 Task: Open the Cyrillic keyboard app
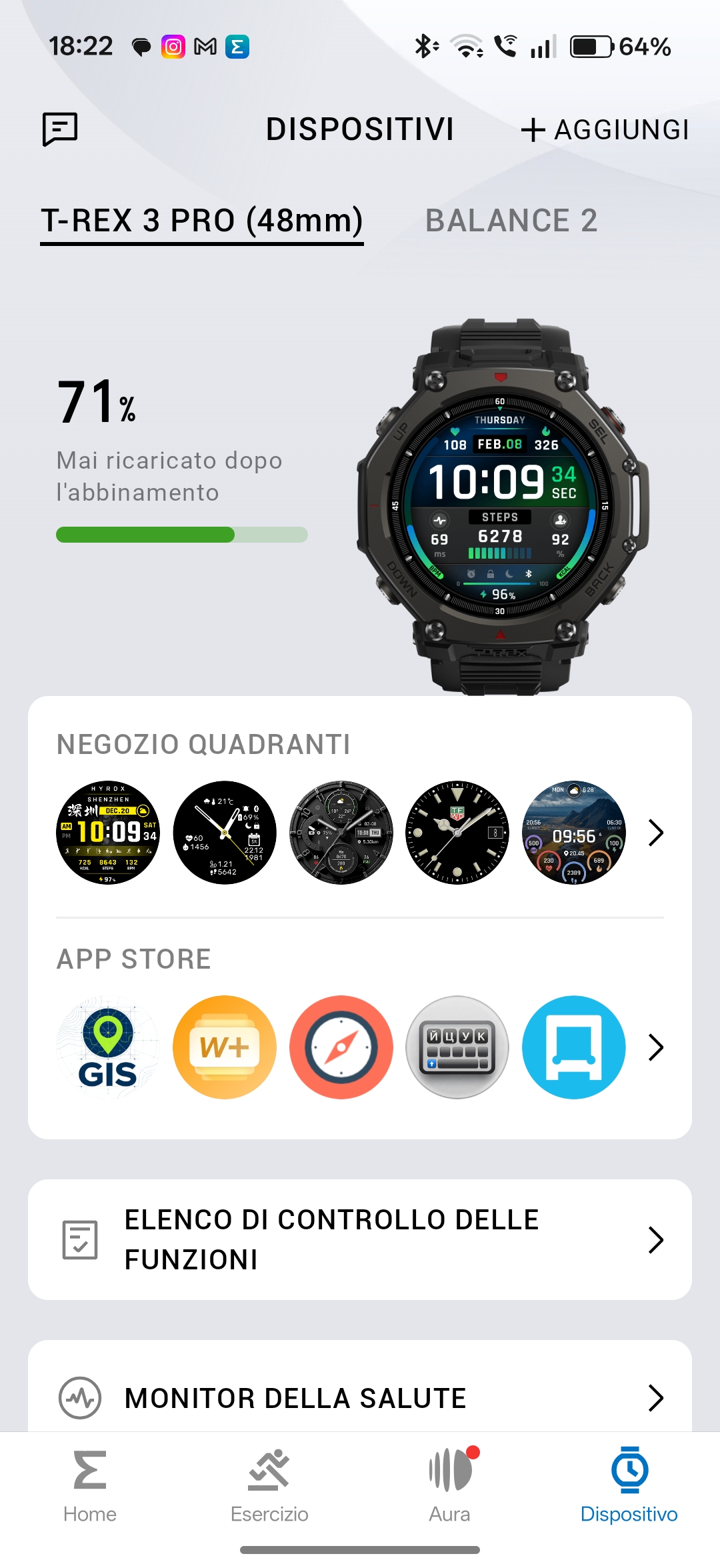(457, 1047)
